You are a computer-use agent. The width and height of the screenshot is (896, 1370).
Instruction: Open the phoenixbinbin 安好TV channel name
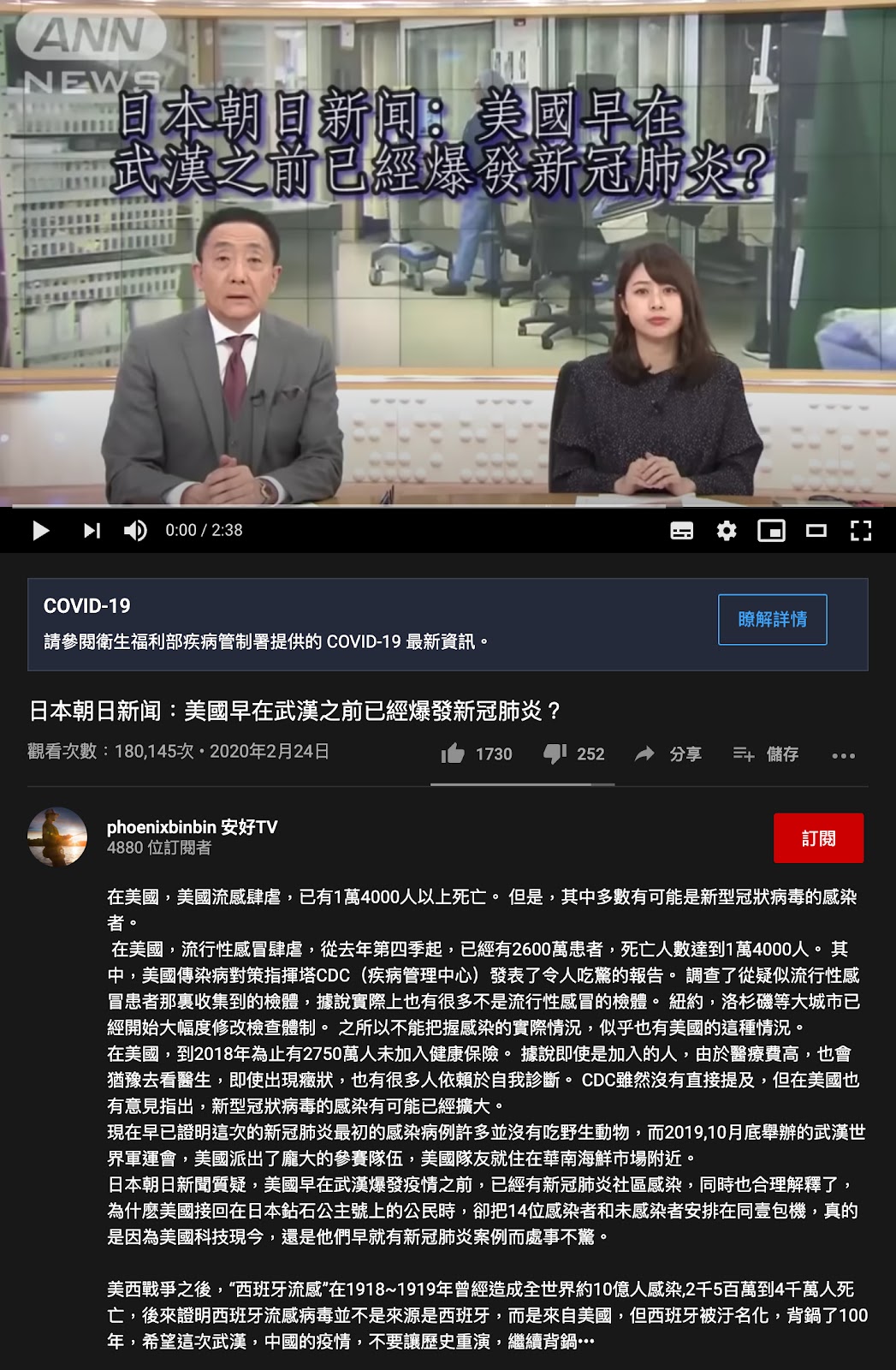pyautogui.click(x=192, y=827)
